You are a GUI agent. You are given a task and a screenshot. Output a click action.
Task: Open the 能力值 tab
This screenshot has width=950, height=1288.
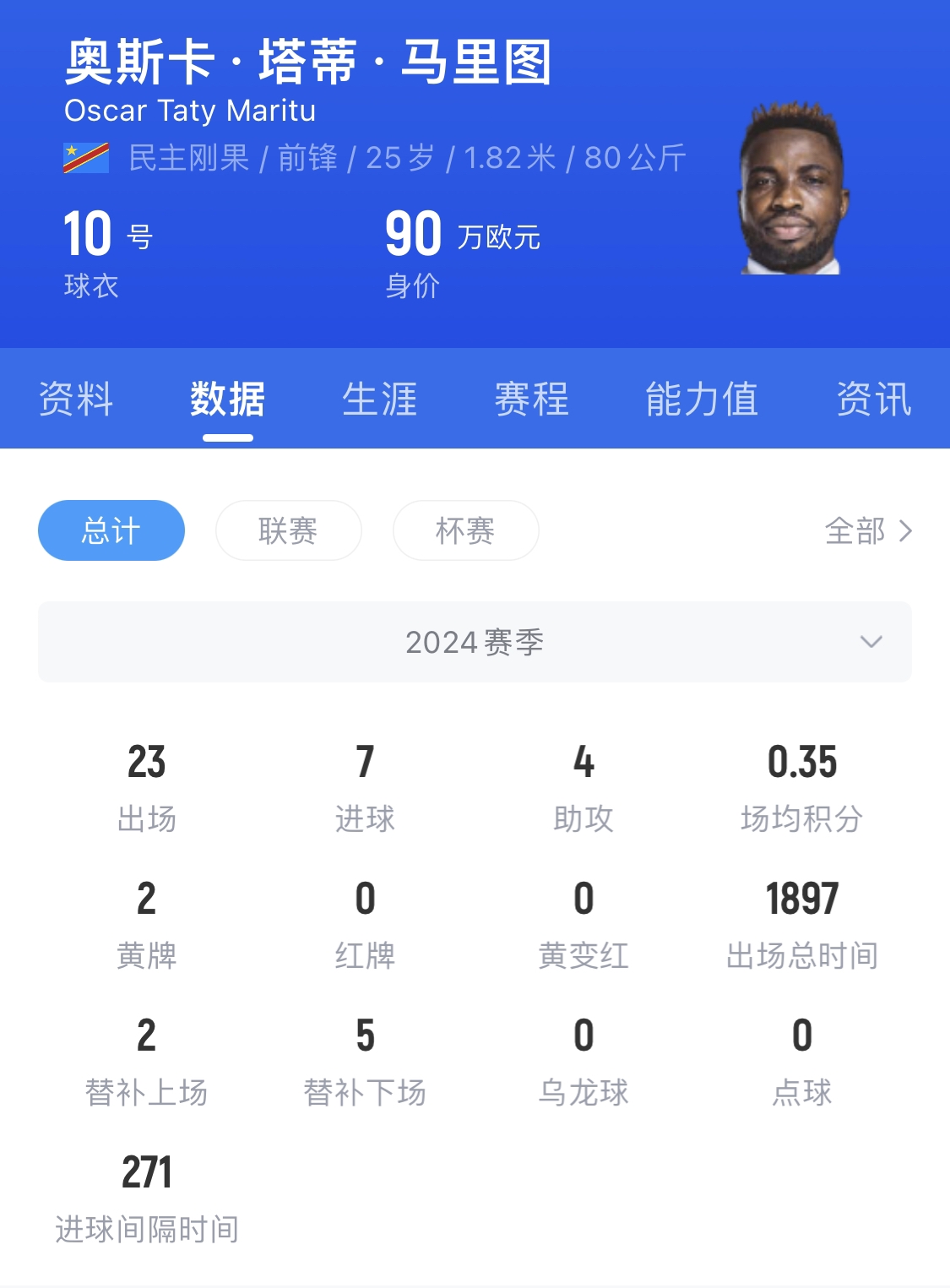coord(702,399)
